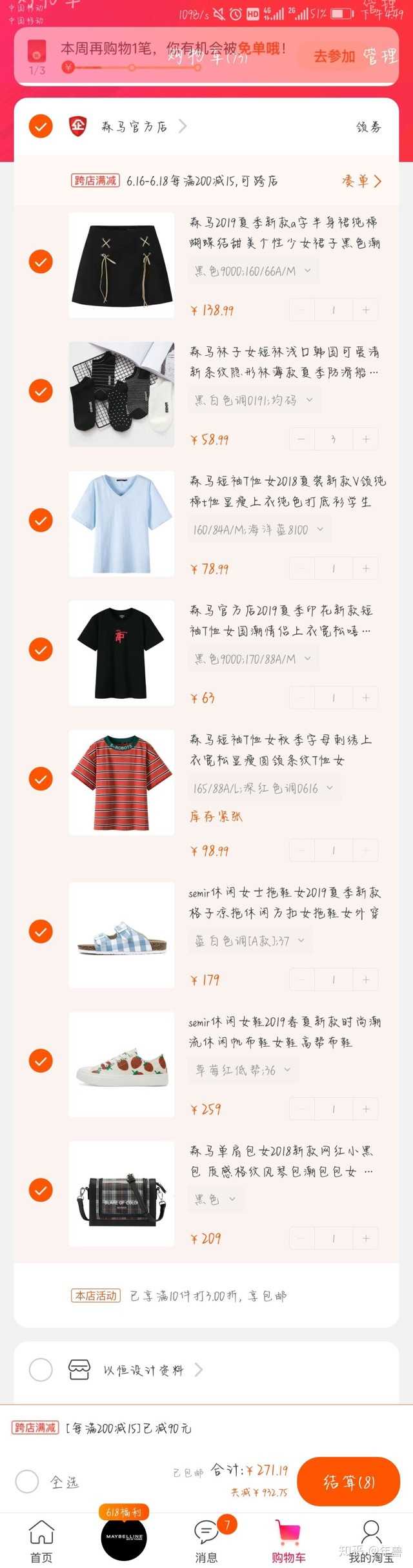Tap 领券 to get store coupons
Screen dimensions: 413x1568
pyautogui.click(x=368, y=127)
